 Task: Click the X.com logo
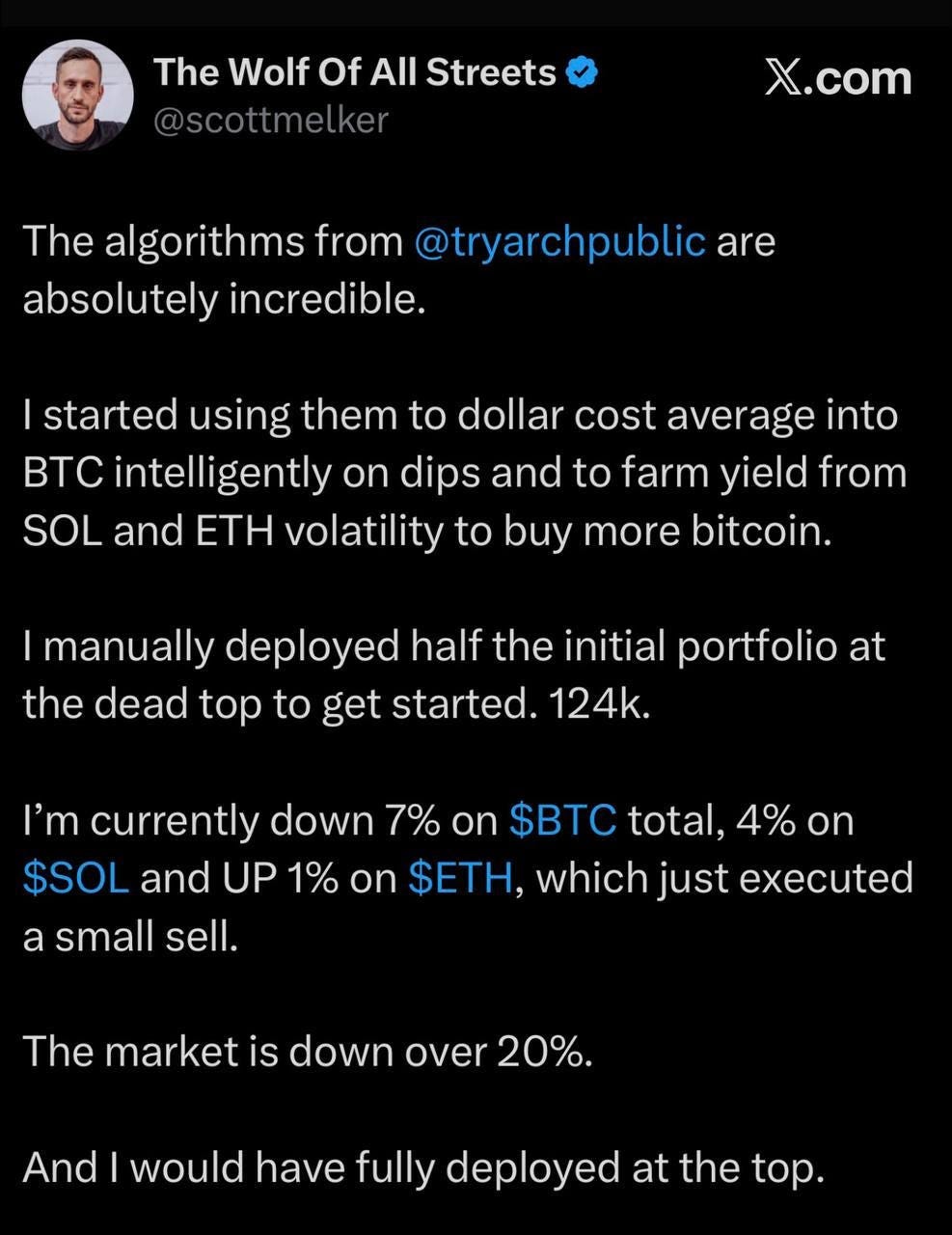(838, 79)
